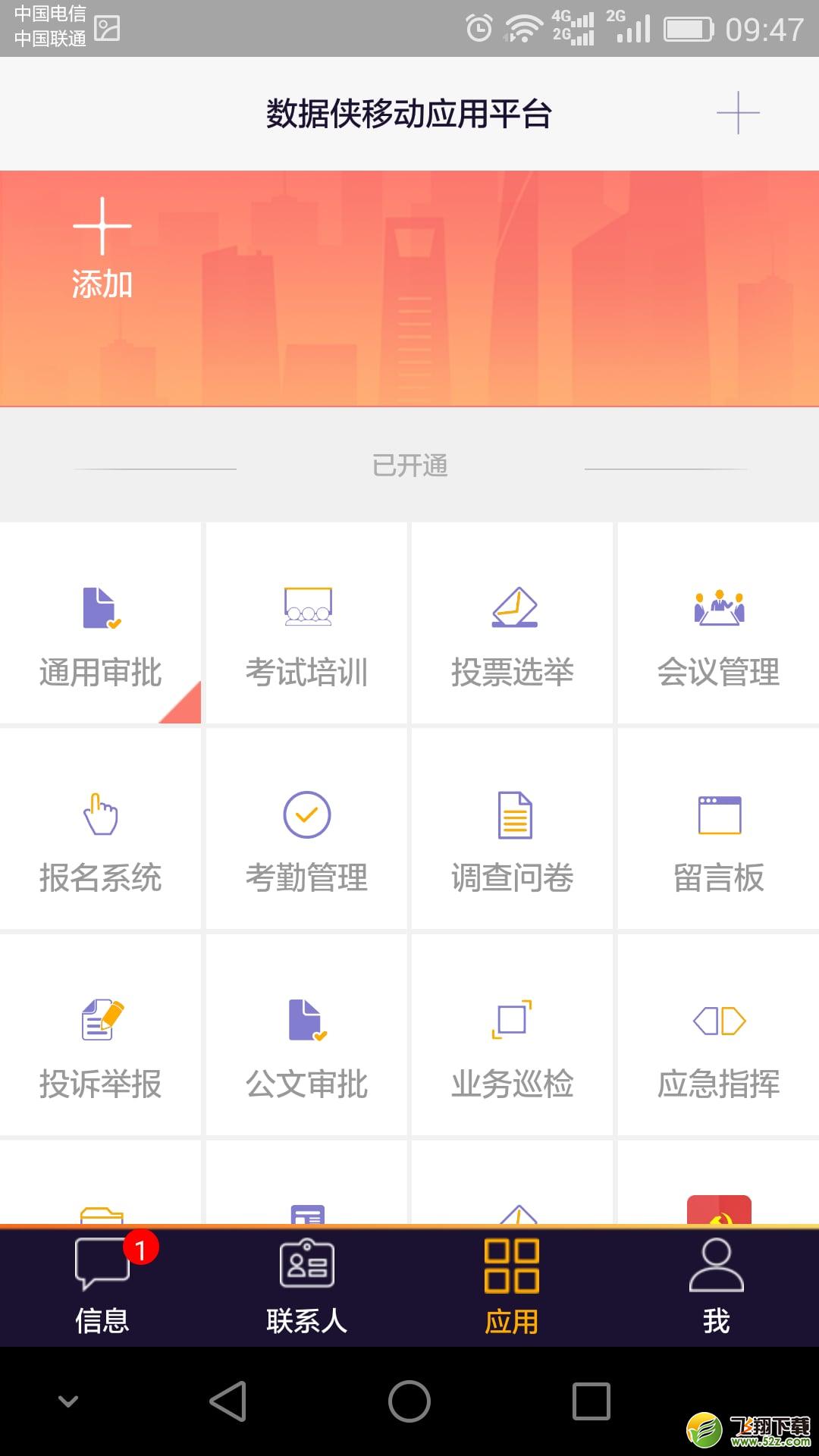Select 报名系统
This screenshot has width=819, height=1456.
click(x=100, y=828)
